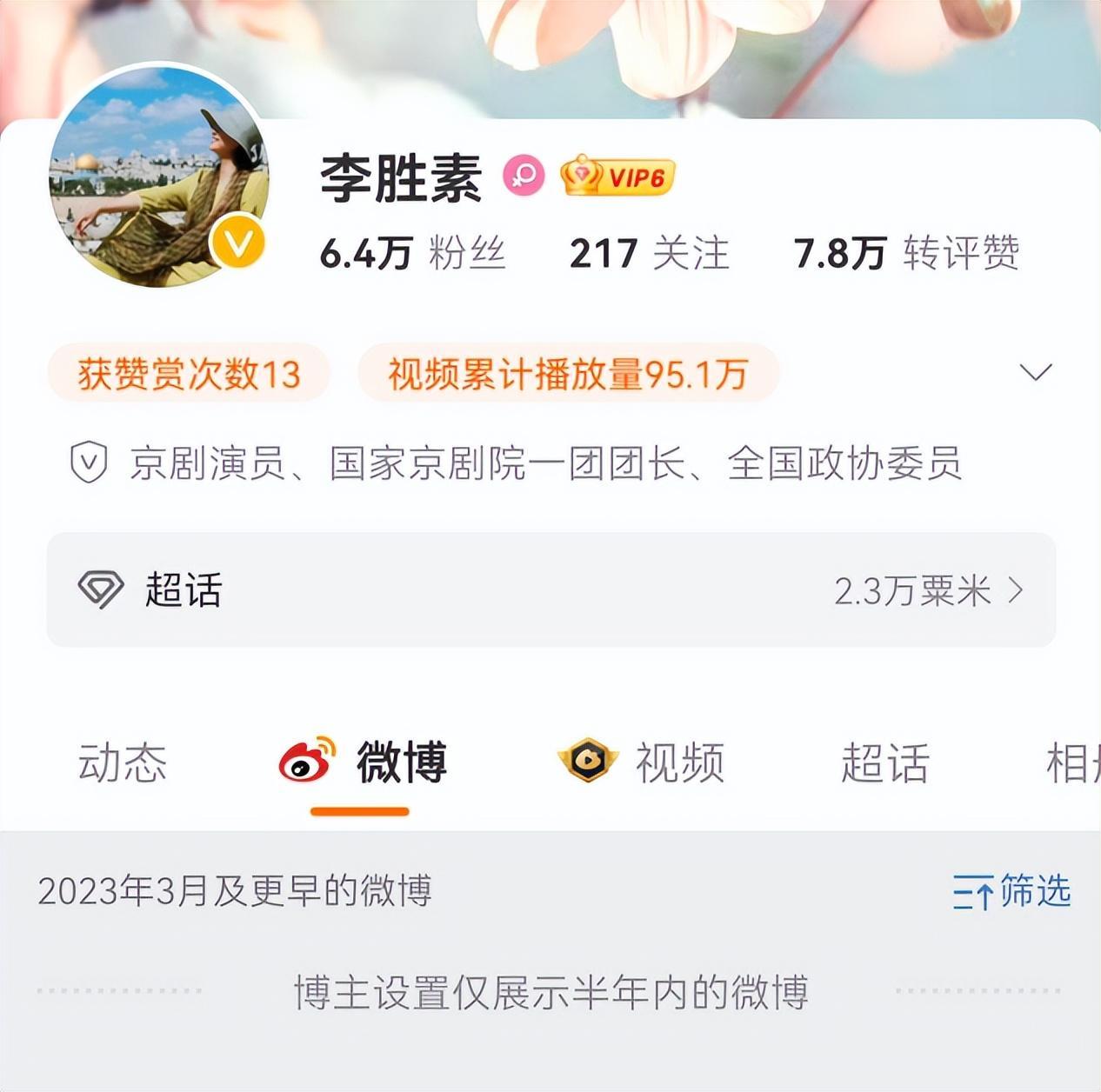
Task: Open the 超话 row with 2.3万粟米
Action: point(550,590)
